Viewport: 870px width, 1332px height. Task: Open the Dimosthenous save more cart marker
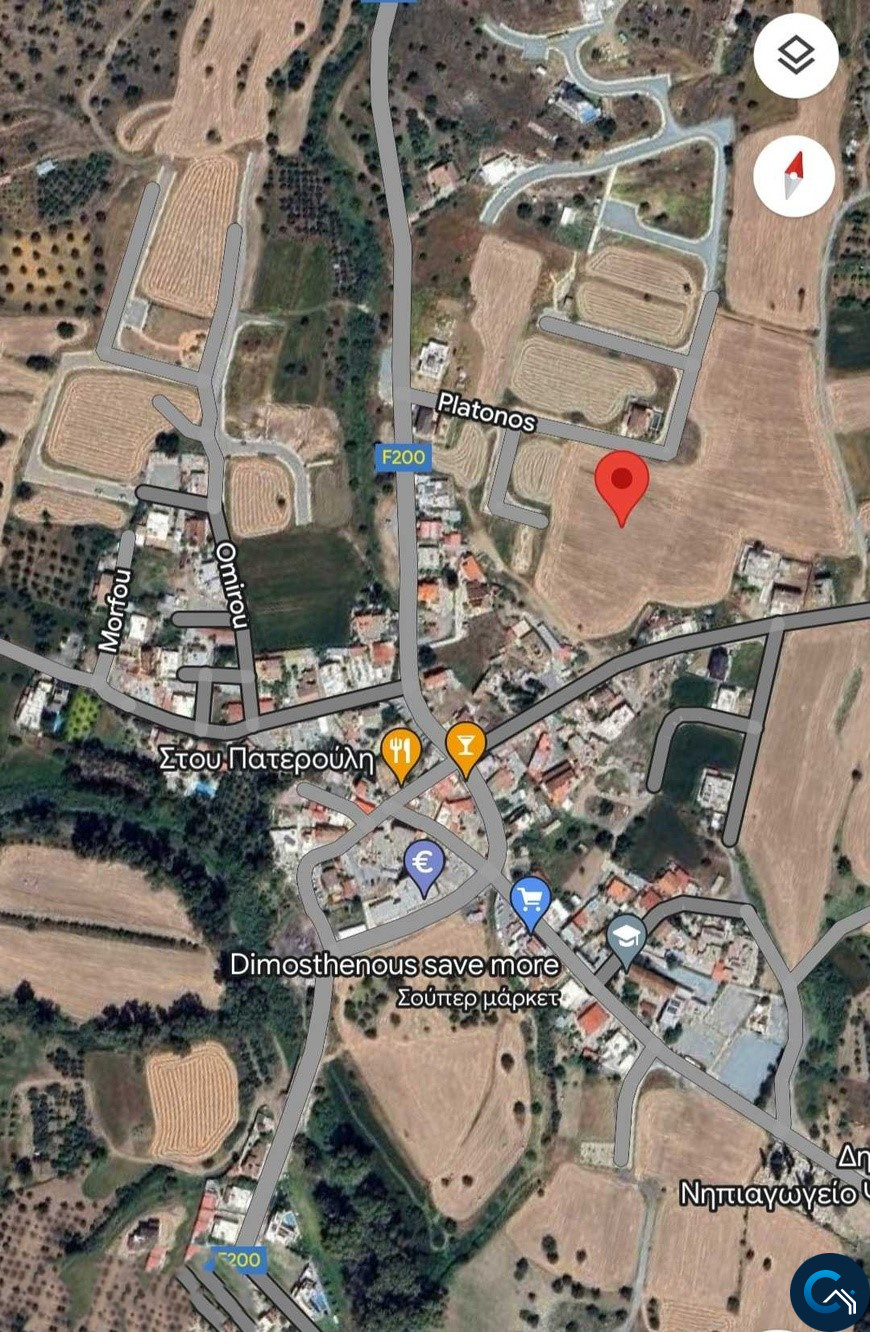click(530, 900)
